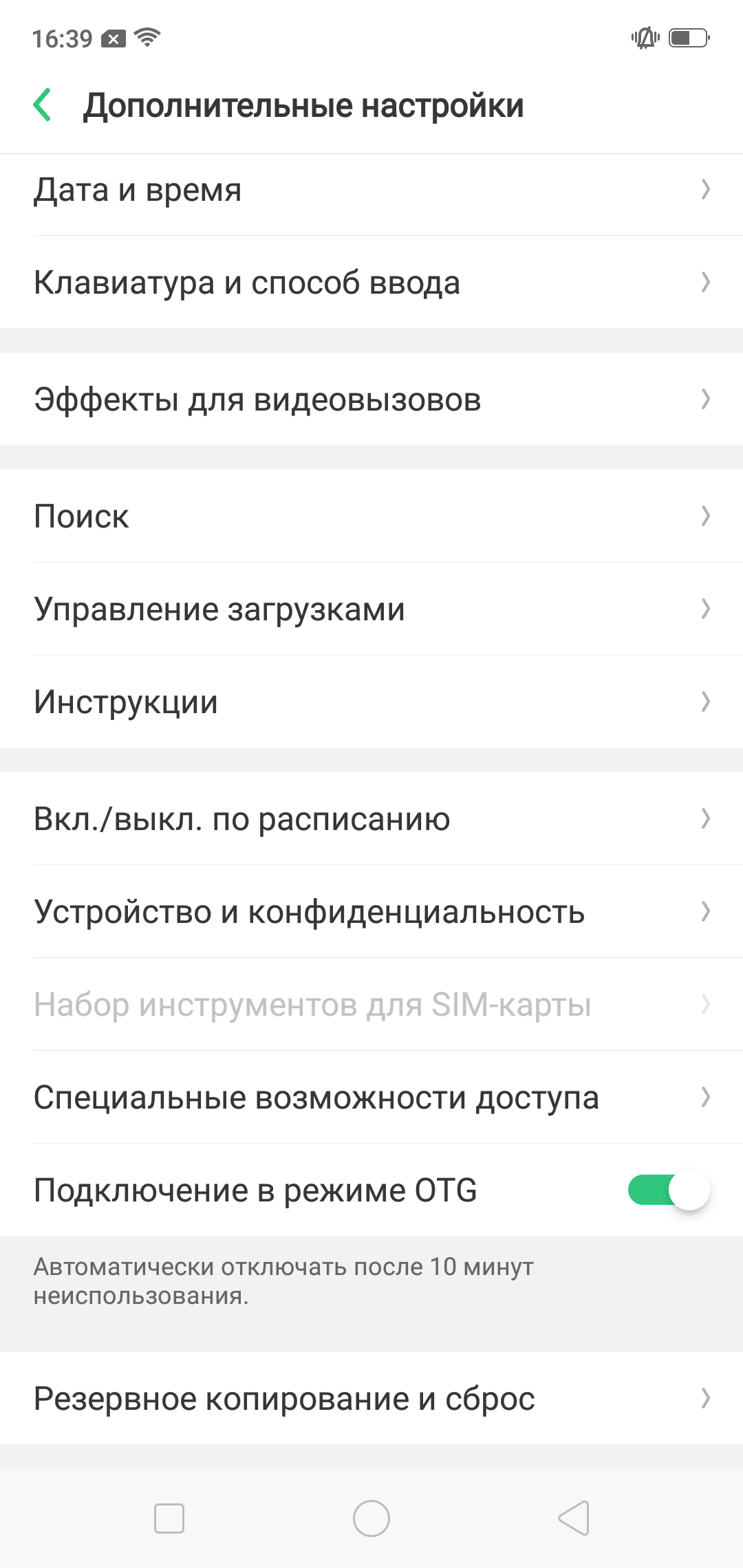The width and height of the screenshot is (743, 1568).
Task: Open Резервное копирование и сброс
Action: click(371, 1398)
